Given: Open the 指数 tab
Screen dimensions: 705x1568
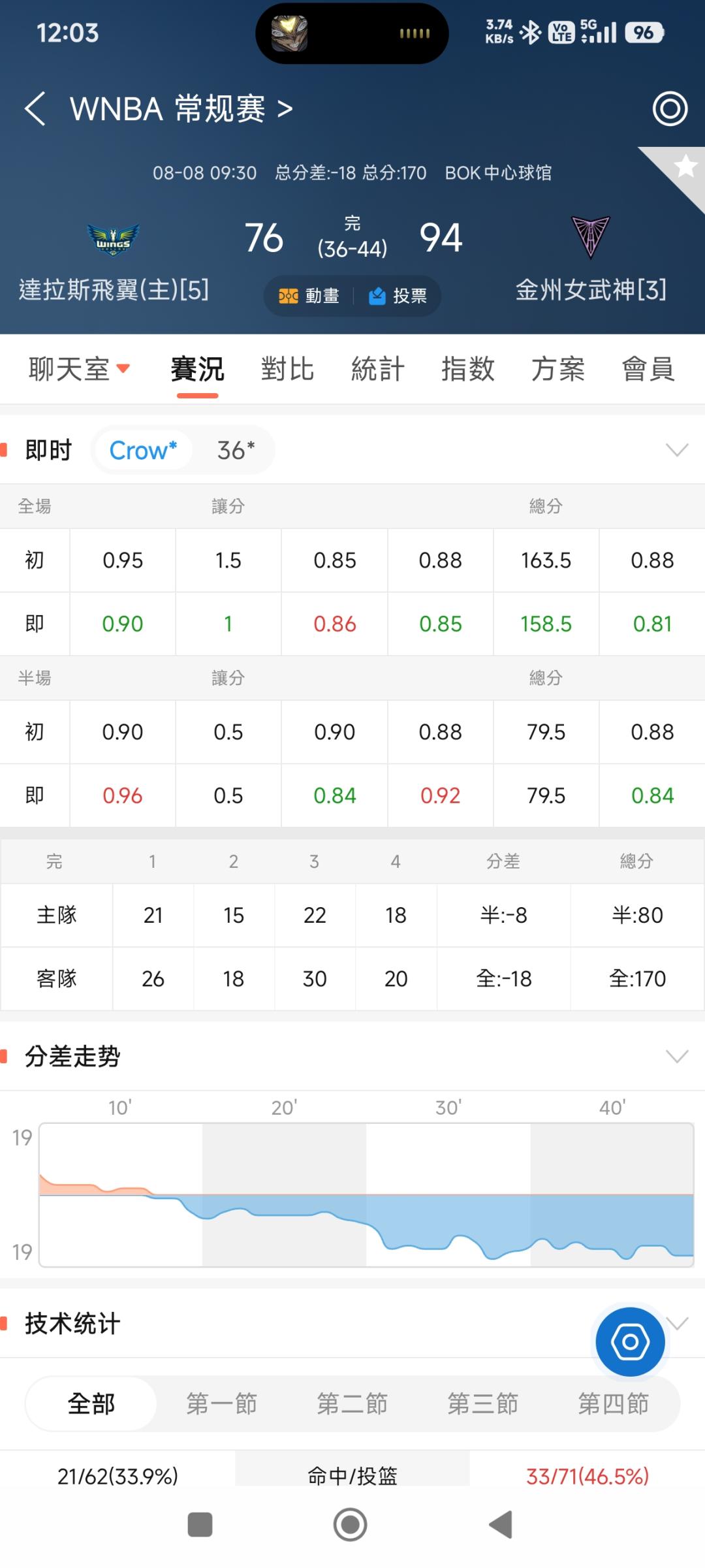Looking at the screenshot, I should click(468, 370).
